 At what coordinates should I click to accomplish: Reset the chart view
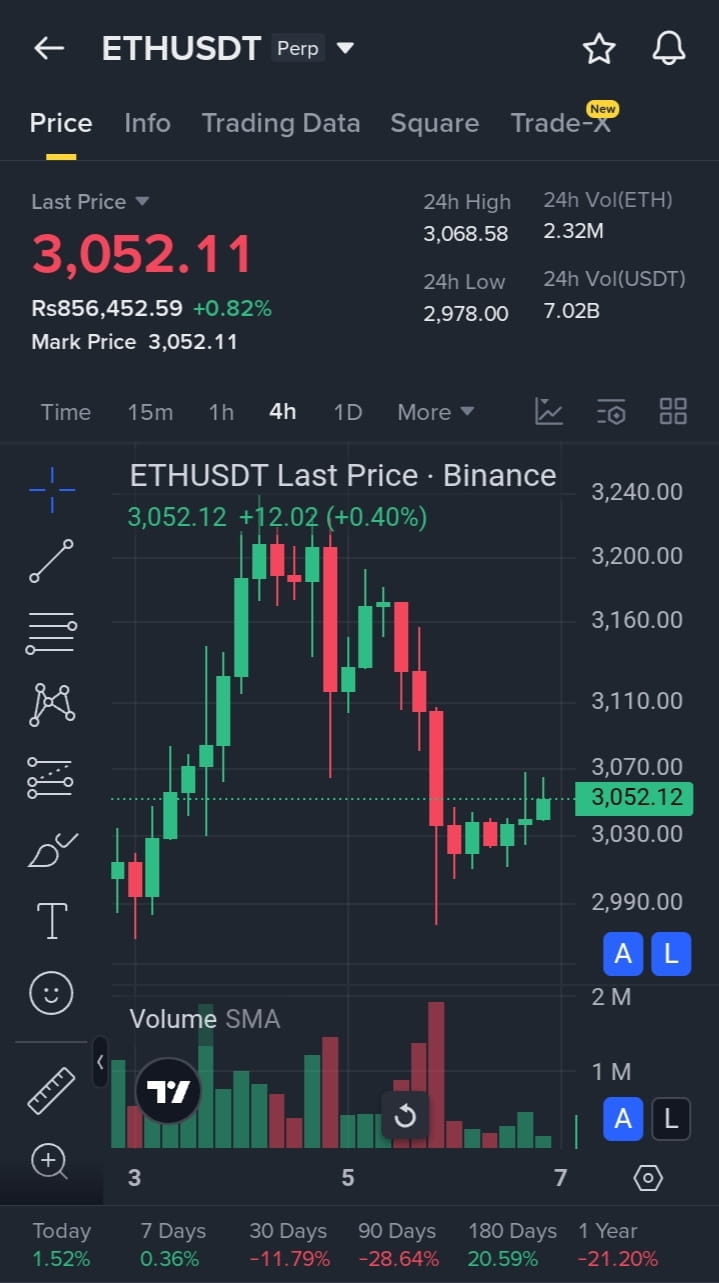pyautogui.click(x=405, y=1115)
